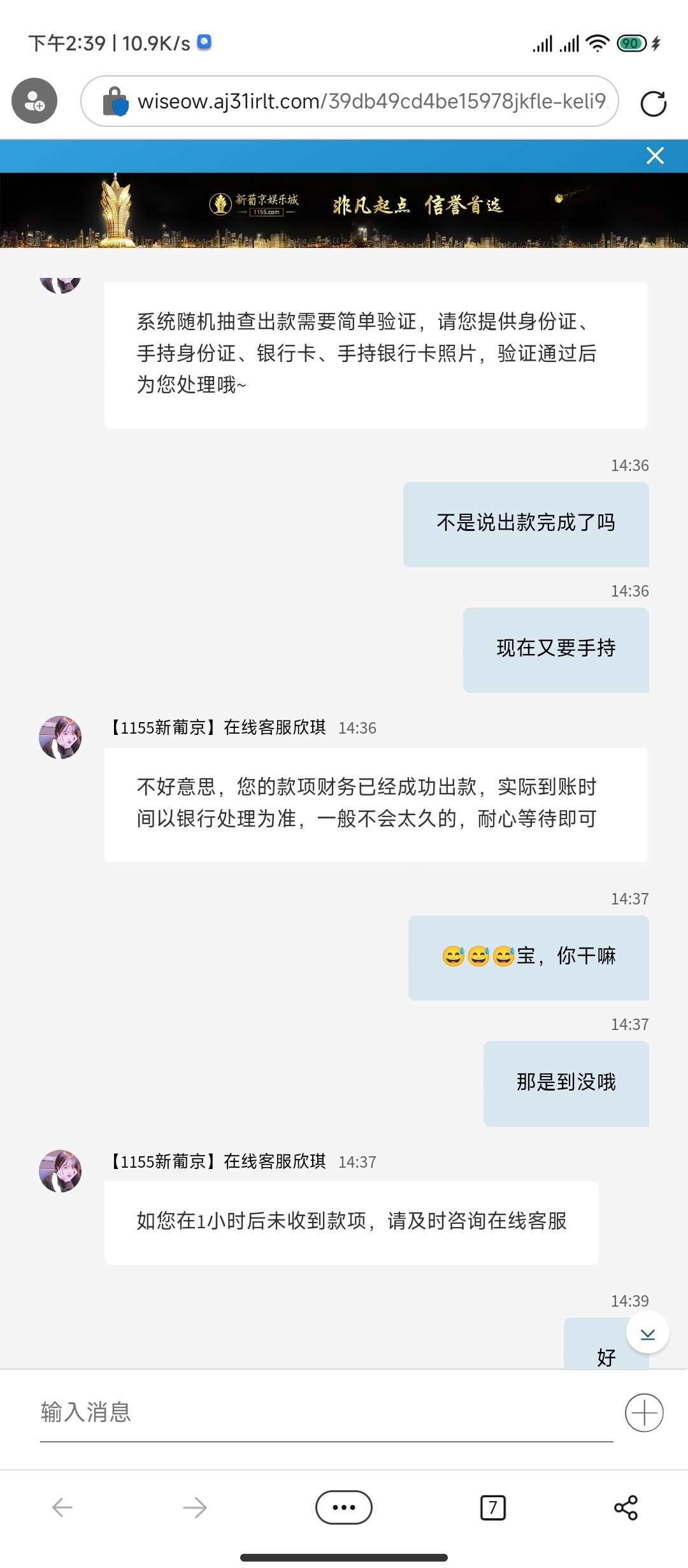
Task: Close the chat window with the X
Action: click(655, 156)
